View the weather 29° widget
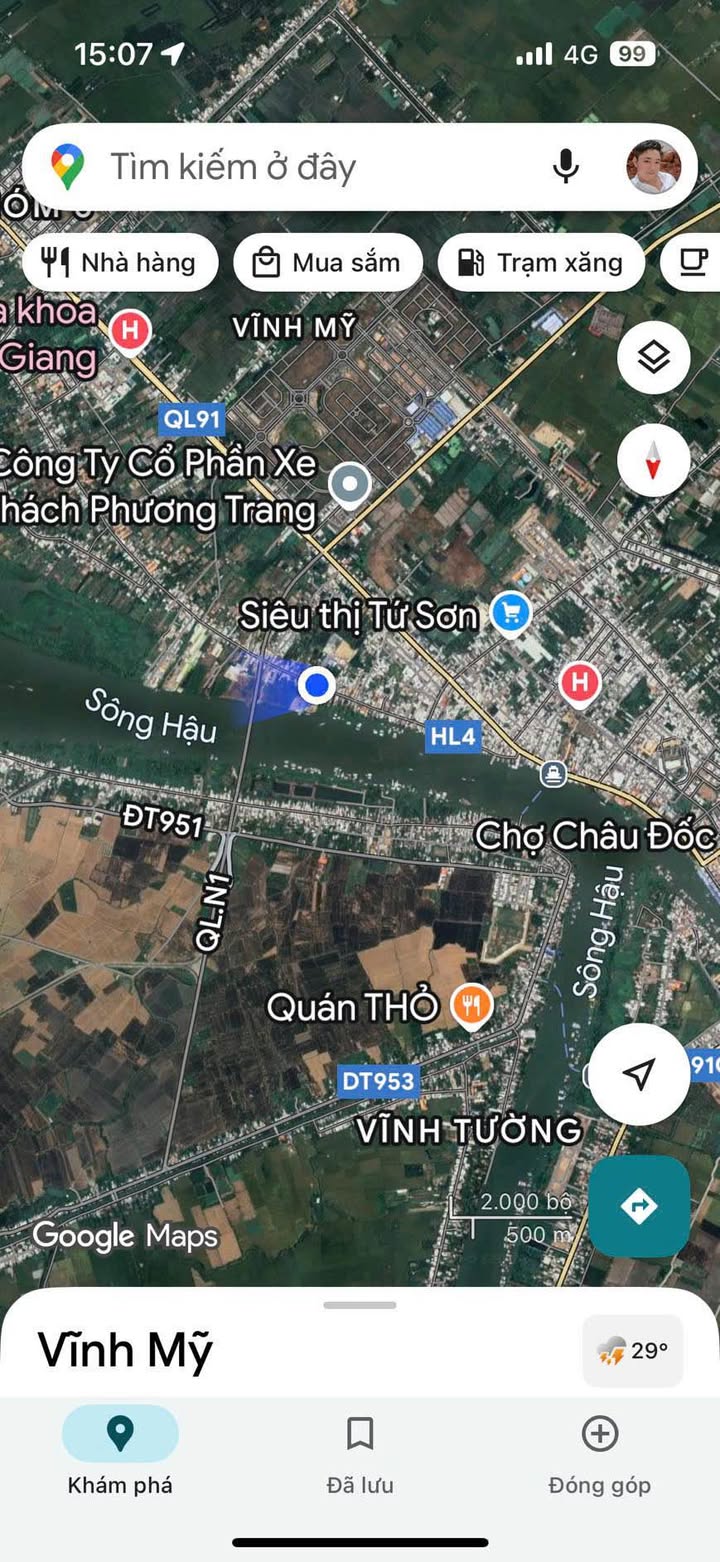 (633, 1352)
